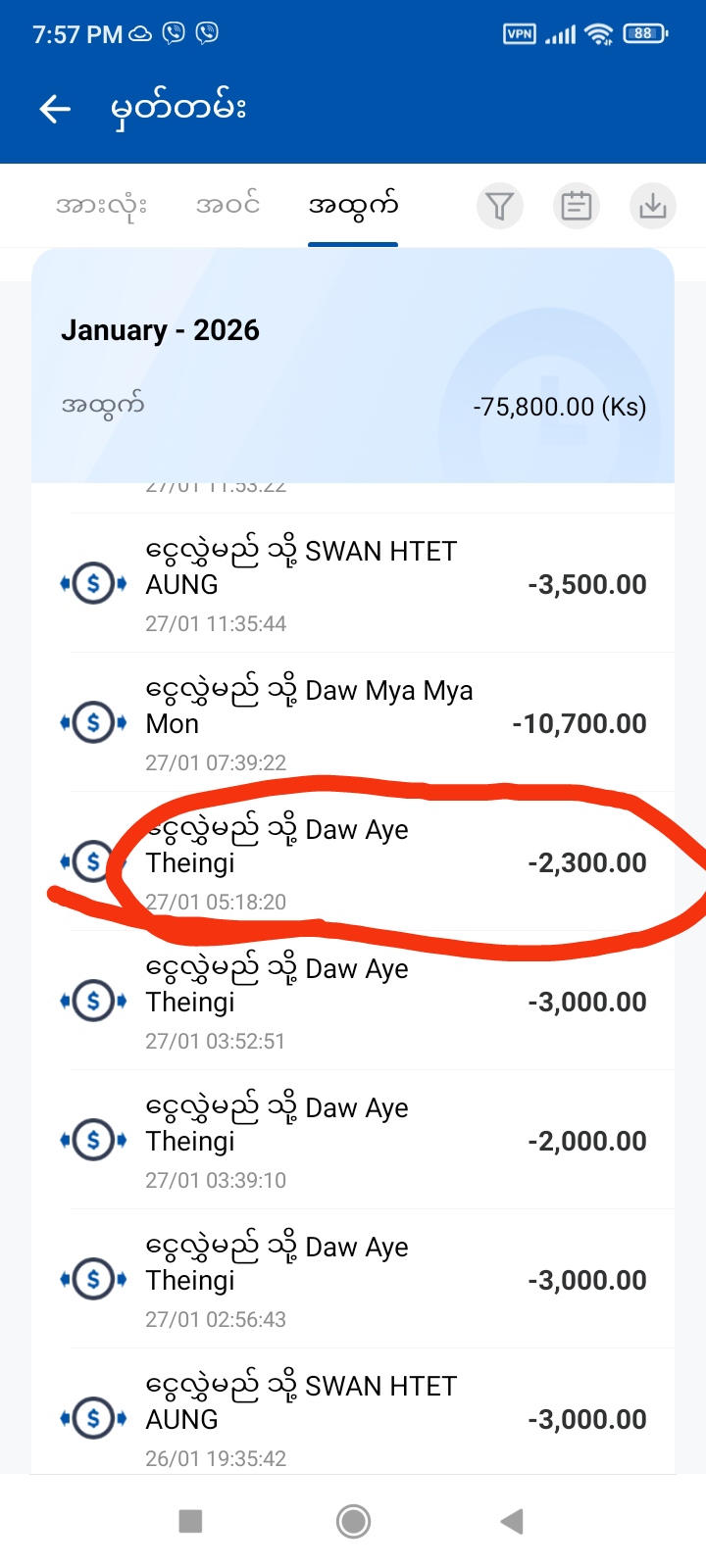Viewport: 706px width, 1568px height.
Task: View Daw Aye Theingi transfer at 03:52:51
Action: [353, 1002]
